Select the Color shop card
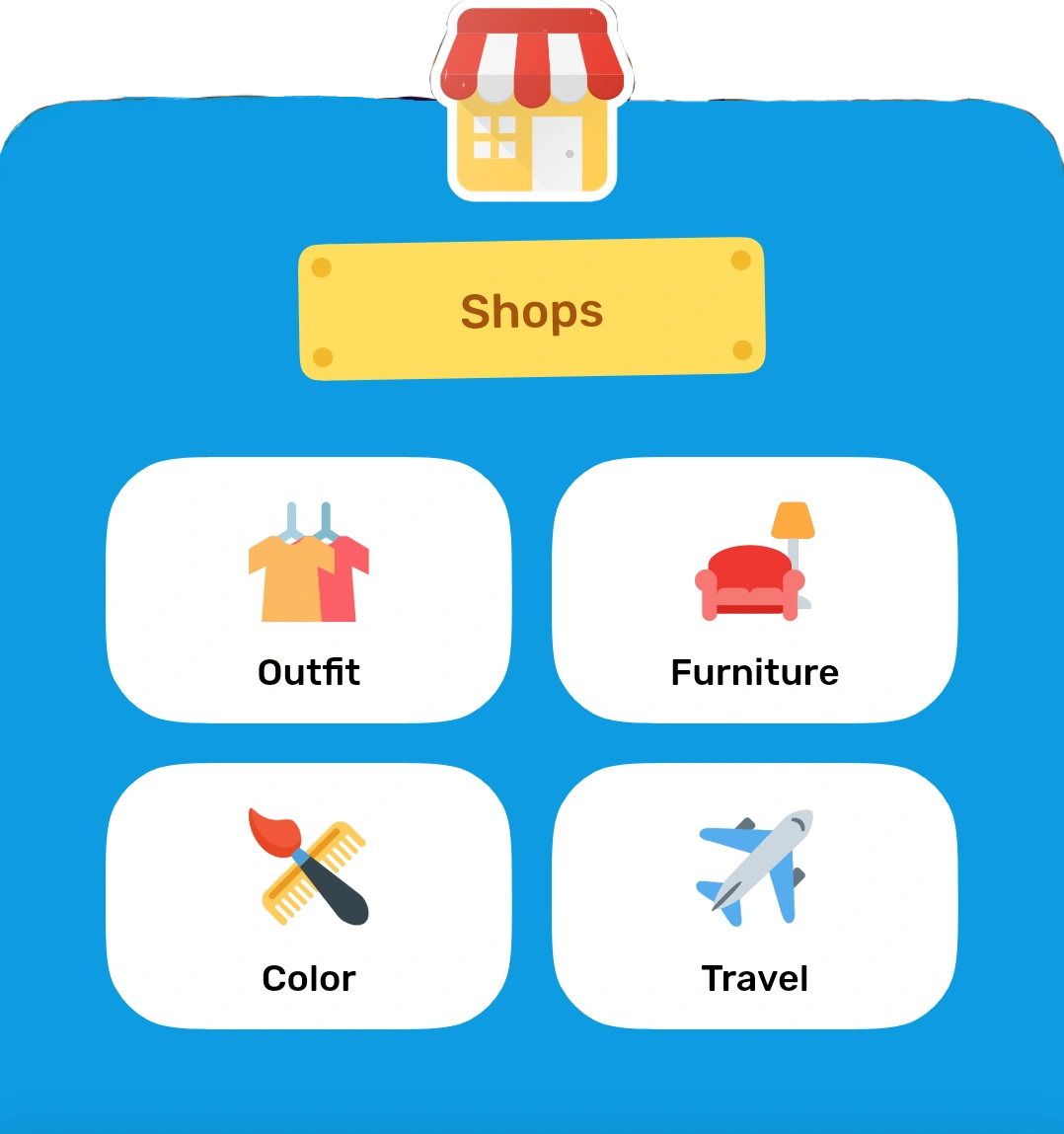The width and height of the screenshot is (1064, 1134). (x=308, y=896)
